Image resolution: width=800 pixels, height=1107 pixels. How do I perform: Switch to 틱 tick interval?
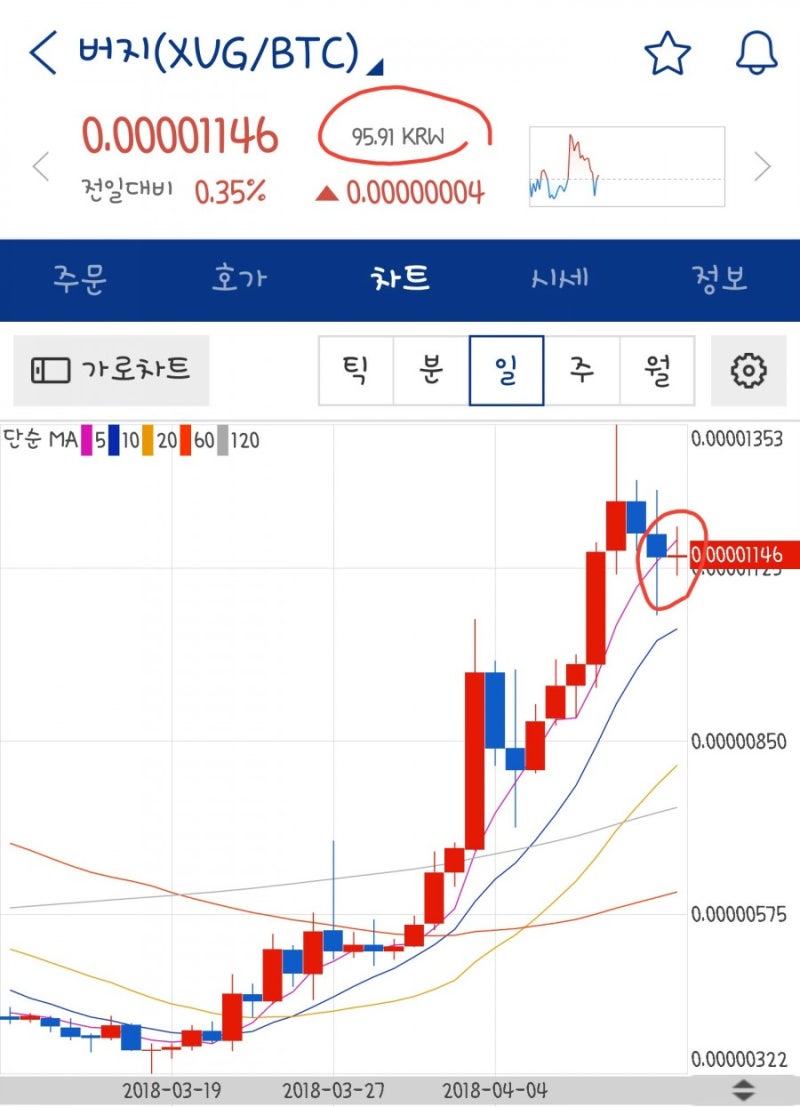pos(354,369)
